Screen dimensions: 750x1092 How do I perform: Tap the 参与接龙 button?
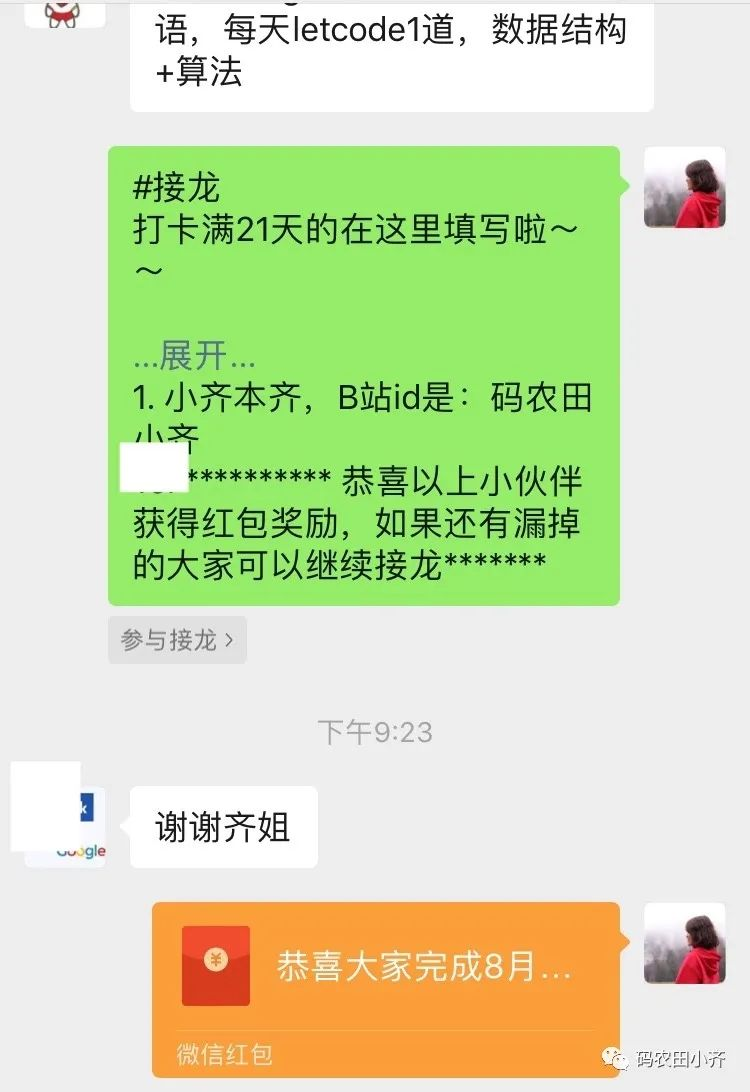tap(177, 640)
